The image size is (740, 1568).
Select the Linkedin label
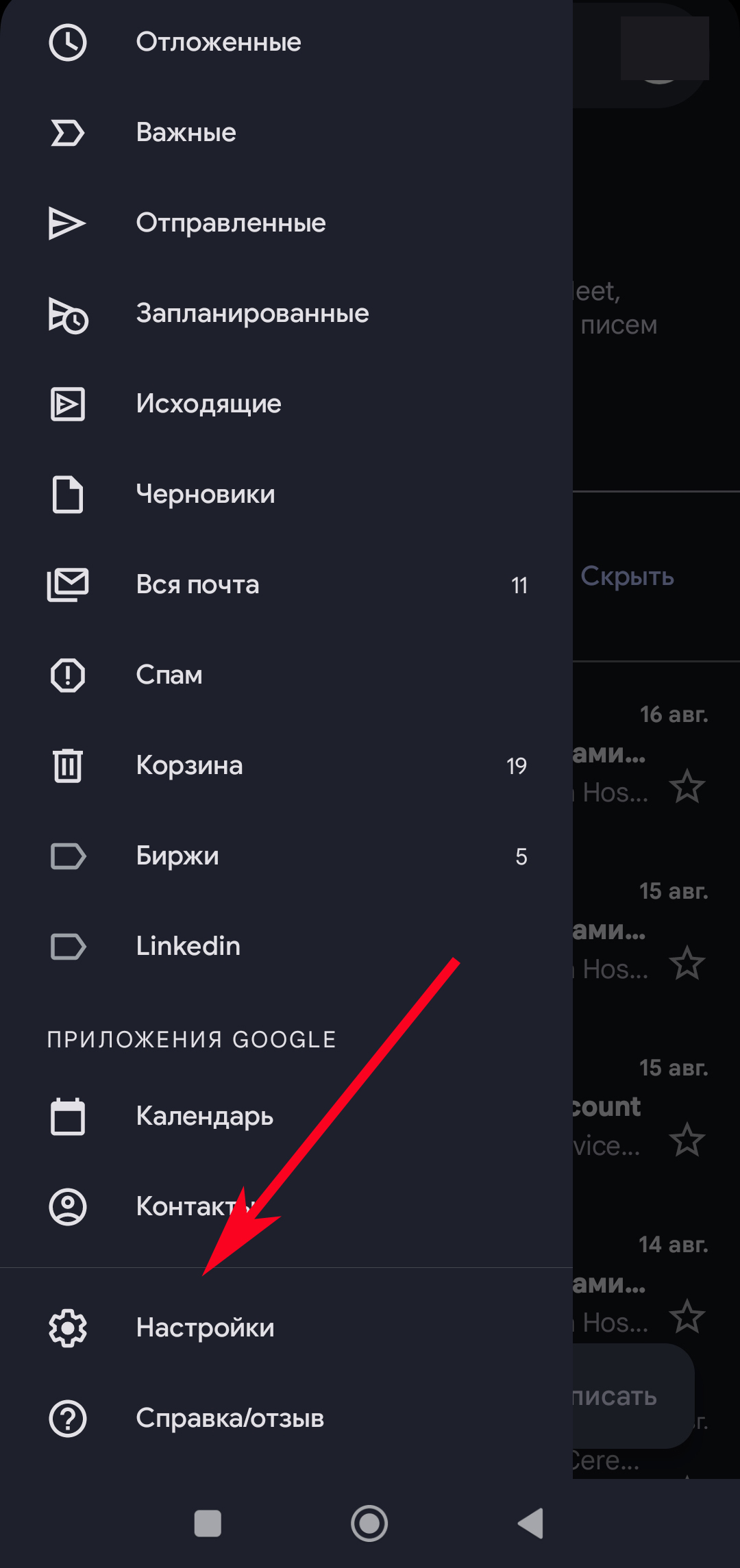tap(188, 947)
